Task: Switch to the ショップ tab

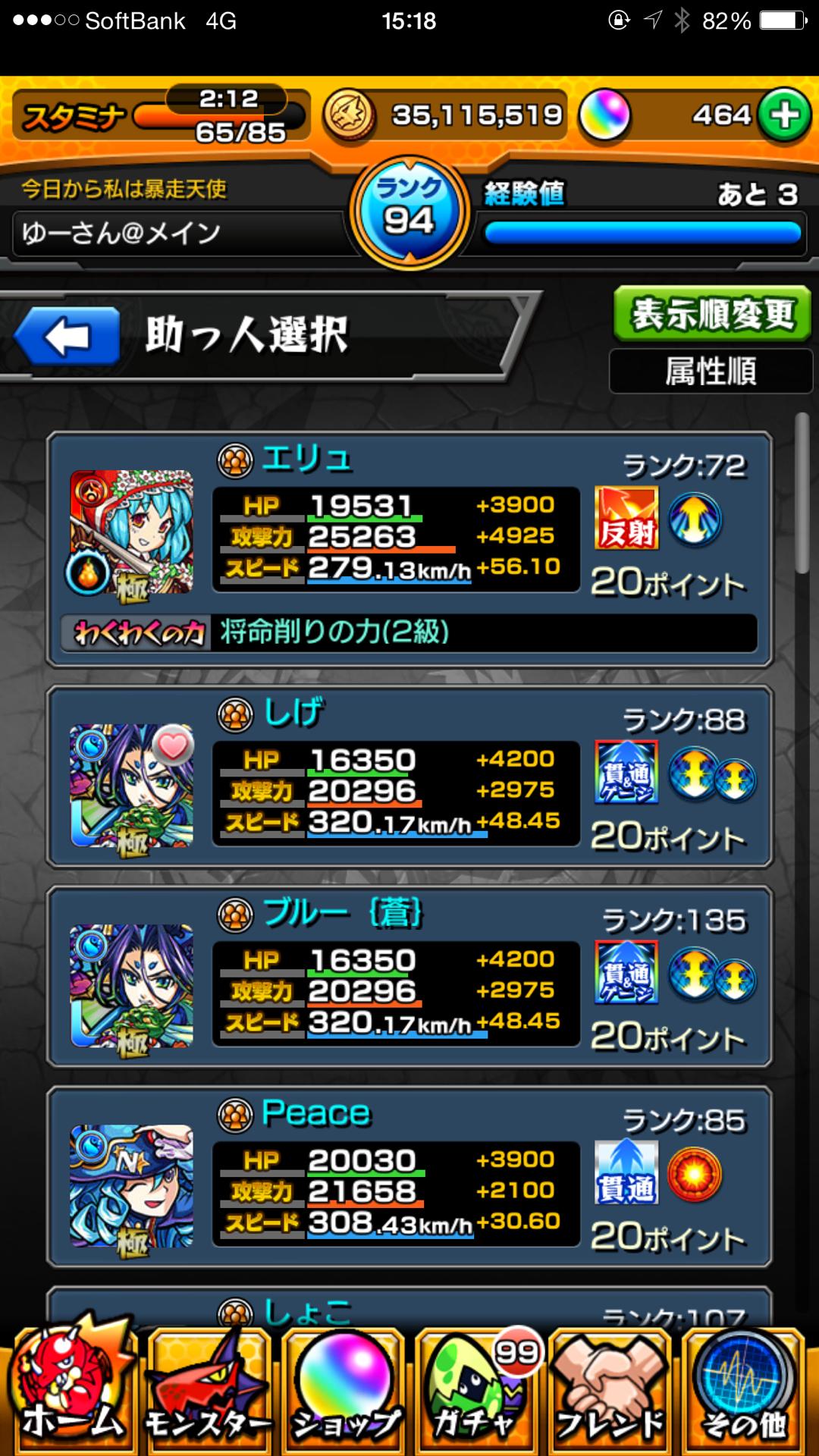Action: coord(343,1392)
